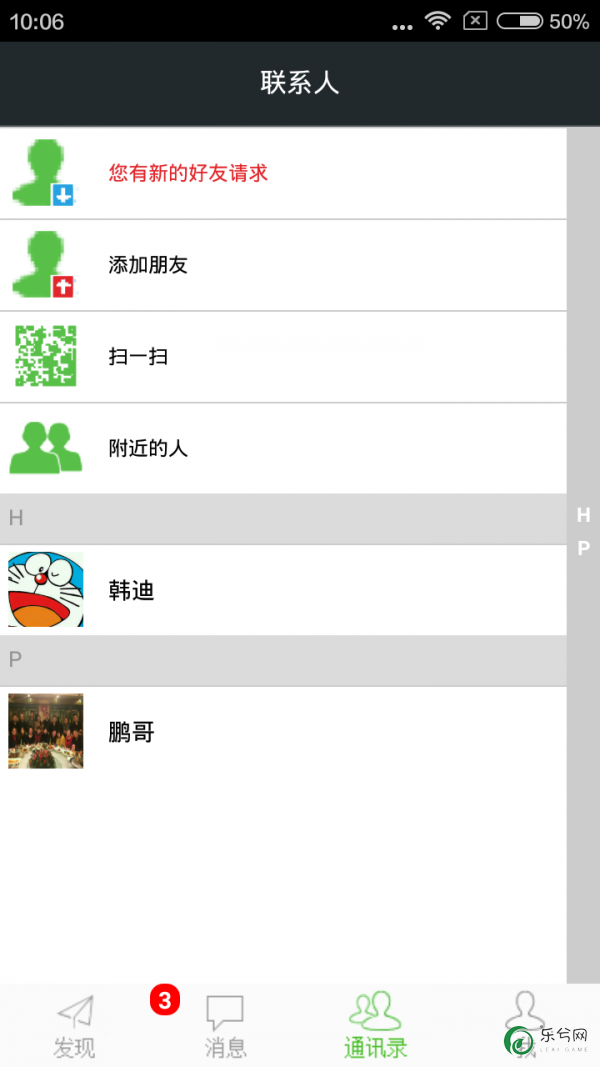Select the 通讯录 tab
Screen dimensions: 600x1067
(376, 1025)
